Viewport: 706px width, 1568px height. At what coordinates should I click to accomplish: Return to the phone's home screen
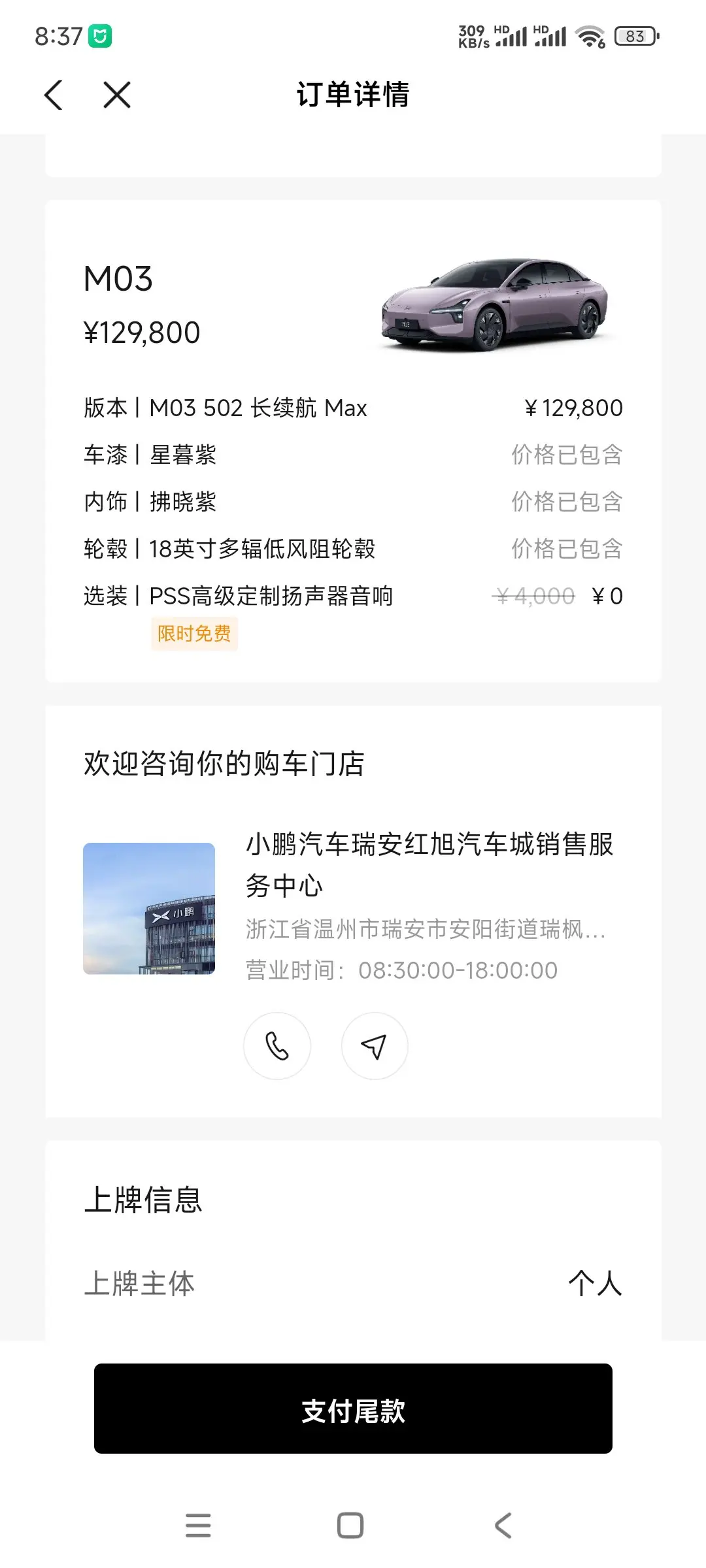click(x=350, y=1526)
